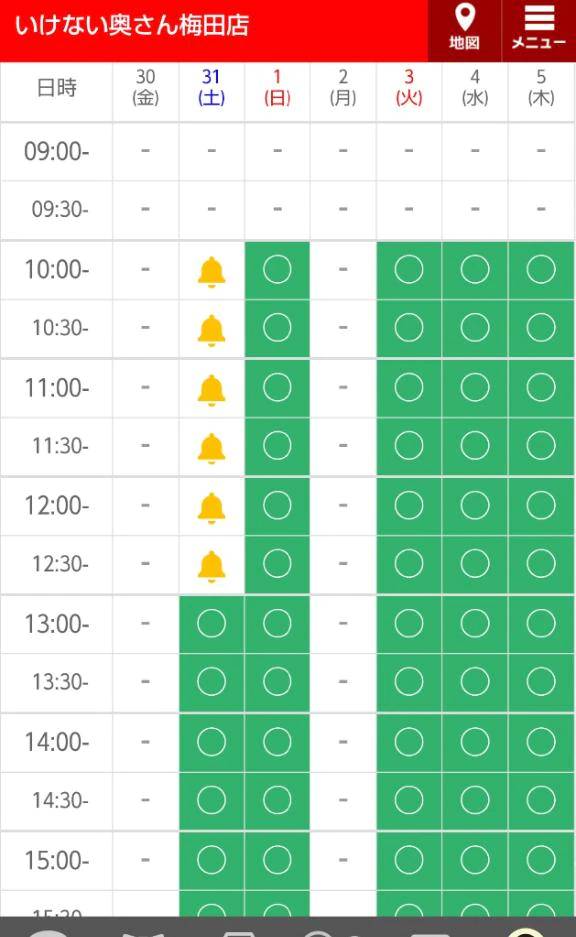Image resolution: width=576 pixels, height=937 pixels.
Task: Tap the bell for Saturday 31 at 12:30
Action: [x=212, y=567]
